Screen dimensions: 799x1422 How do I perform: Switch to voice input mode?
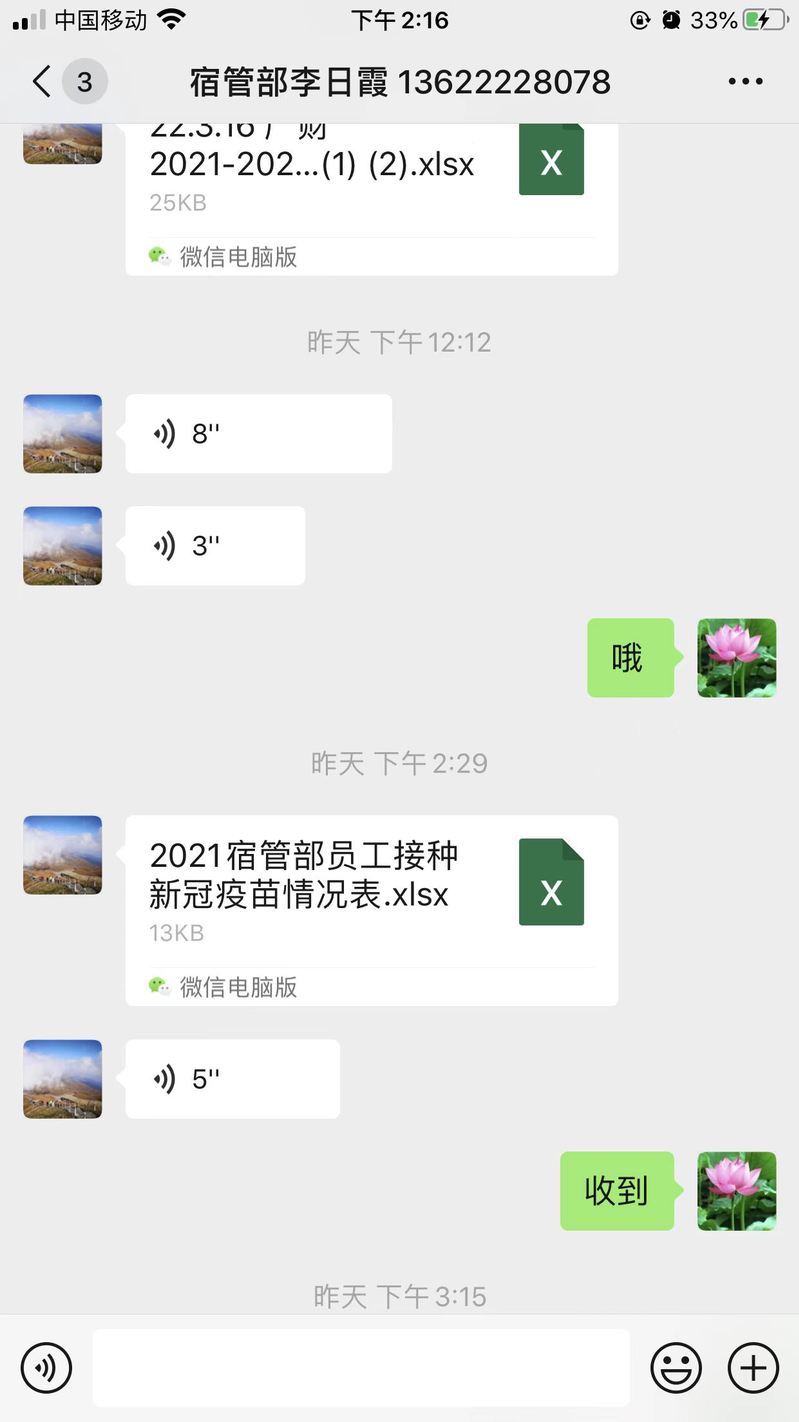coord(46,1367)
